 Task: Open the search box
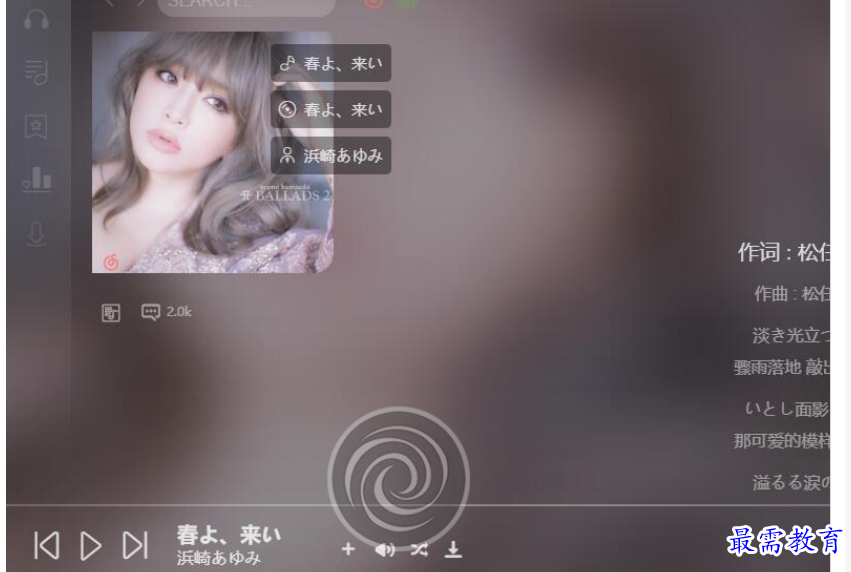coord(245,4)
